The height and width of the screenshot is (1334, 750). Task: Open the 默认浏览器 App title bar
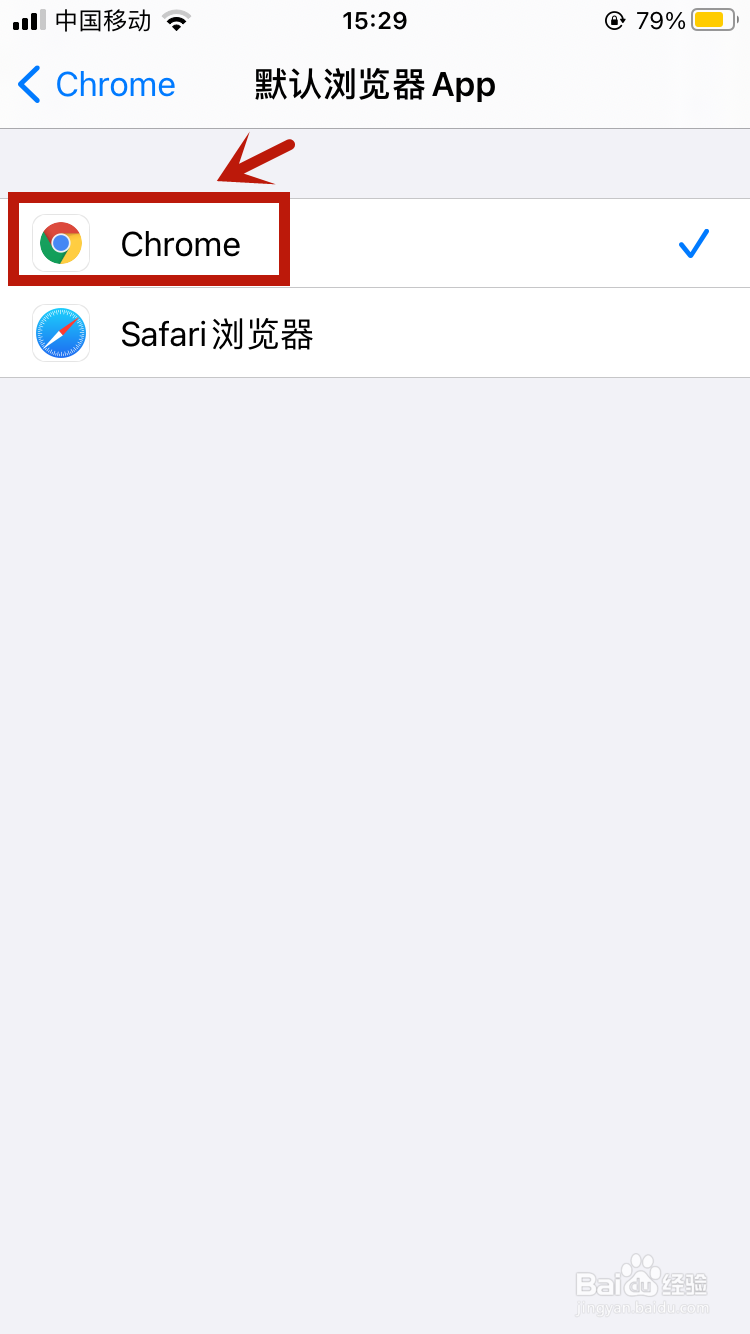[375, 86]
